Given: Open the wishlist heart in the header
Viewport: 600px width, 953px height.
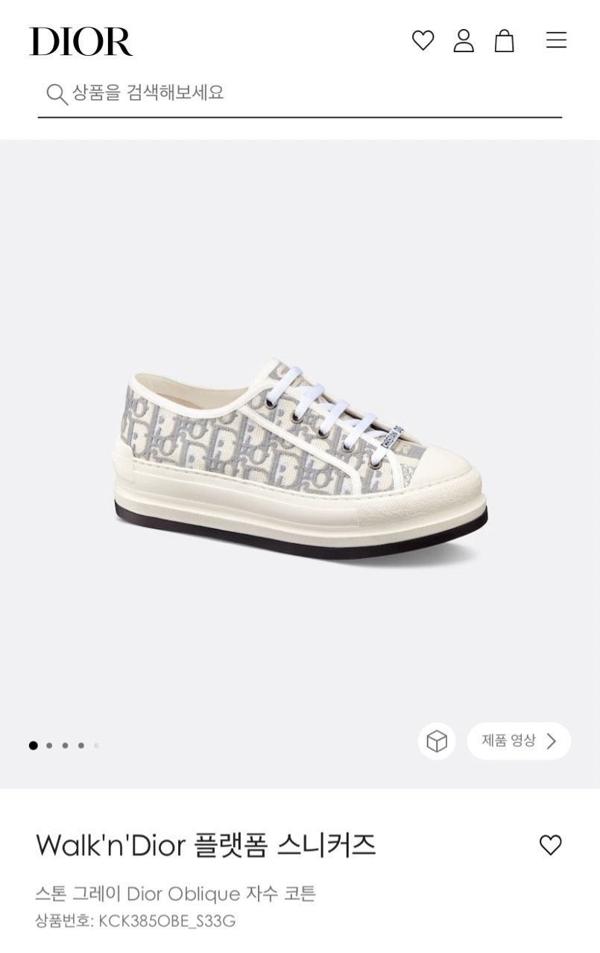Looking at the screenshot, I should [423, 40].
